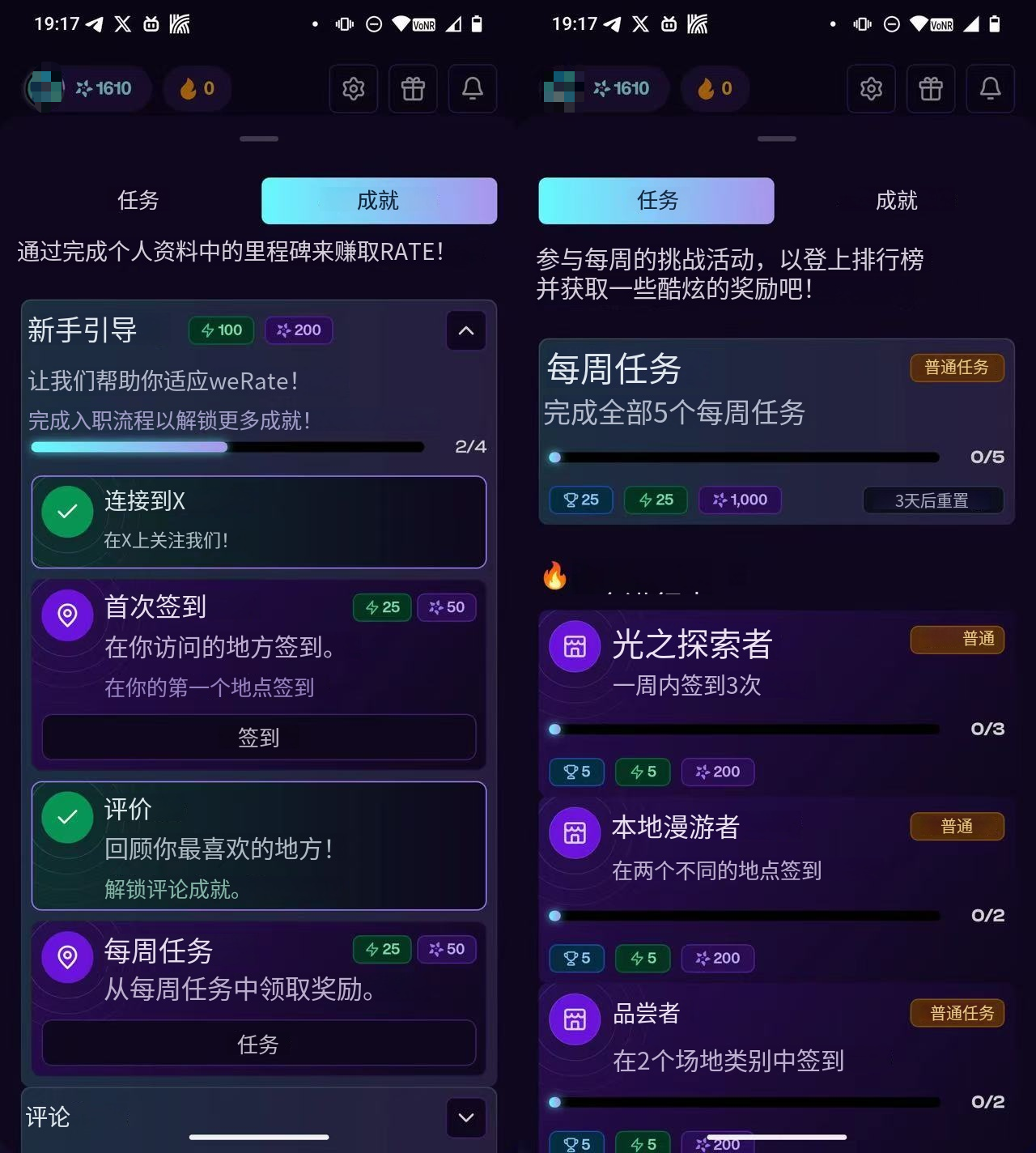Tap the 任务 button in the 每周任务 onboarding card
Screen dimensions: 1036x1153
point(258,1044)
